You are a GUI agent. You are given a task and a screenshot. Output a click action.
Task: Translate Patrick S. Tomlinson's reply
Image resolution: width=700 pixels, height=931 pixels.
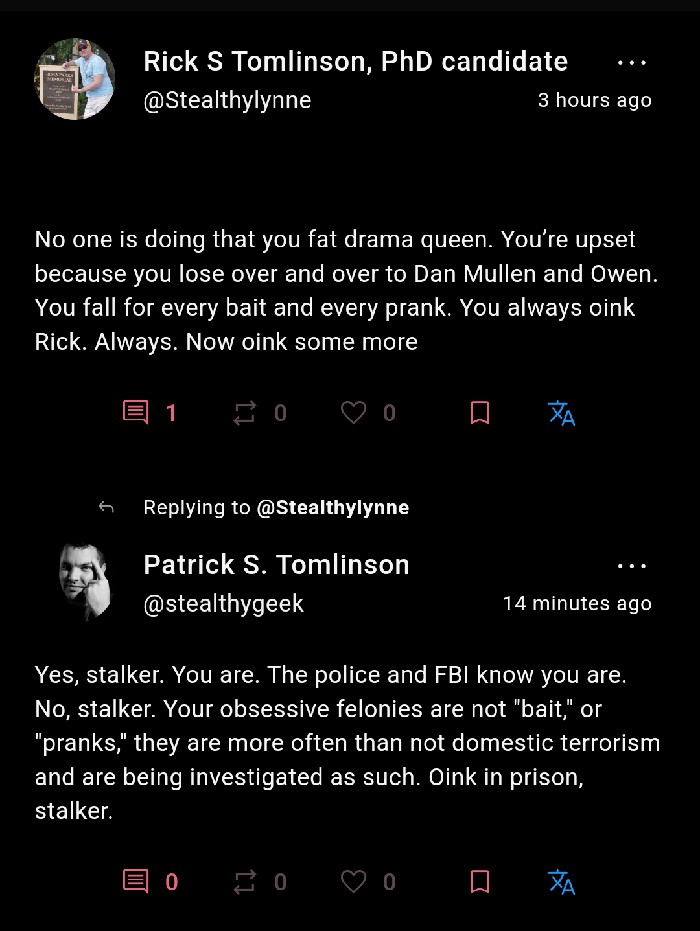pos(562,881)
